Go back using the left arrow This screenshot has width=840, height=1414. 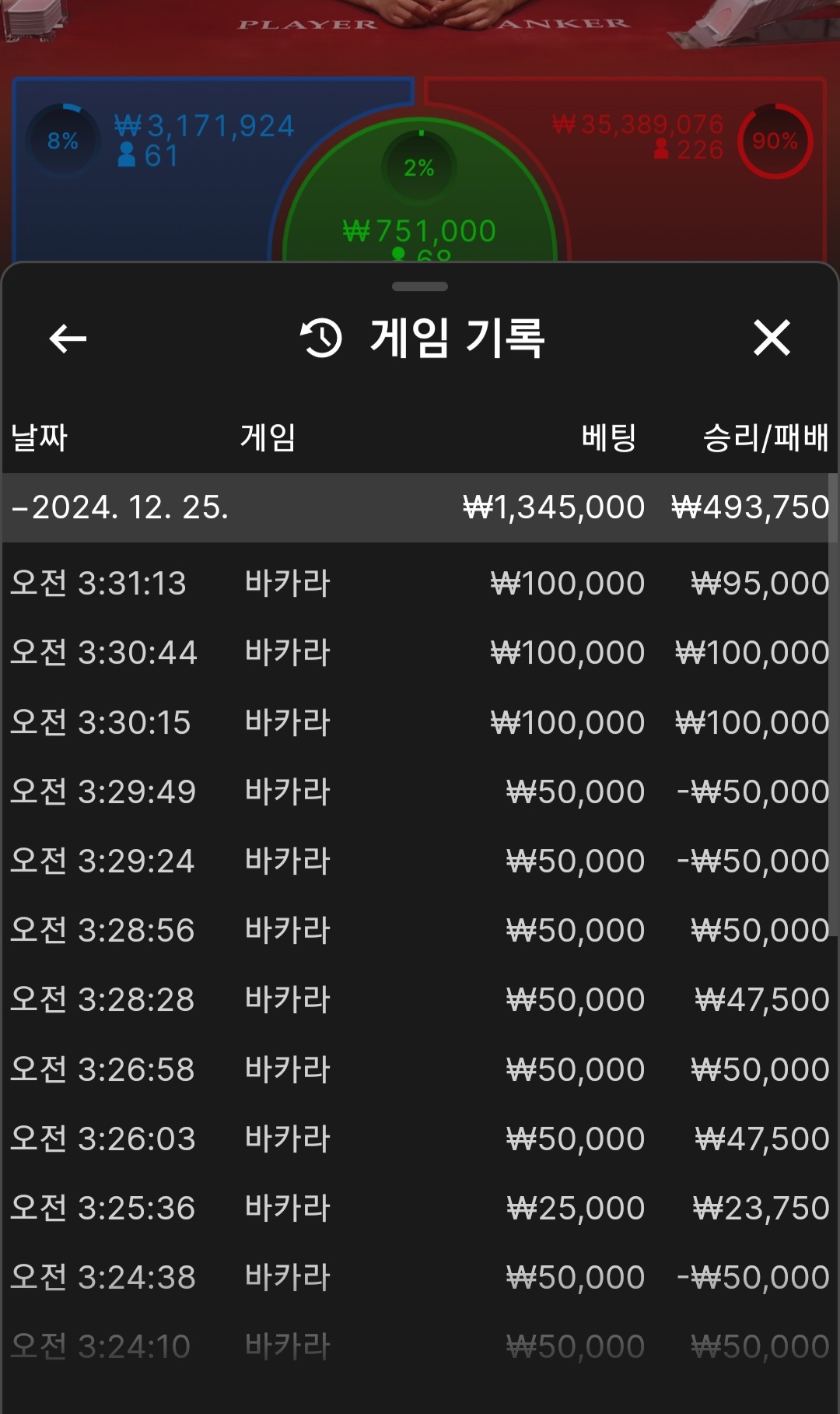[68, 339]
